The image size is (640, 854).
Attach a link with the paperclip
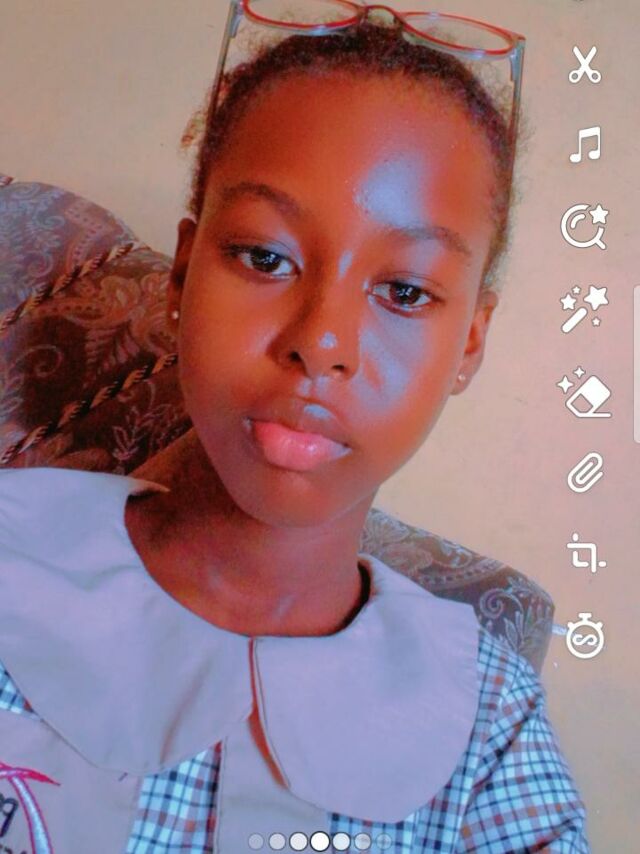tap(585, 472)
